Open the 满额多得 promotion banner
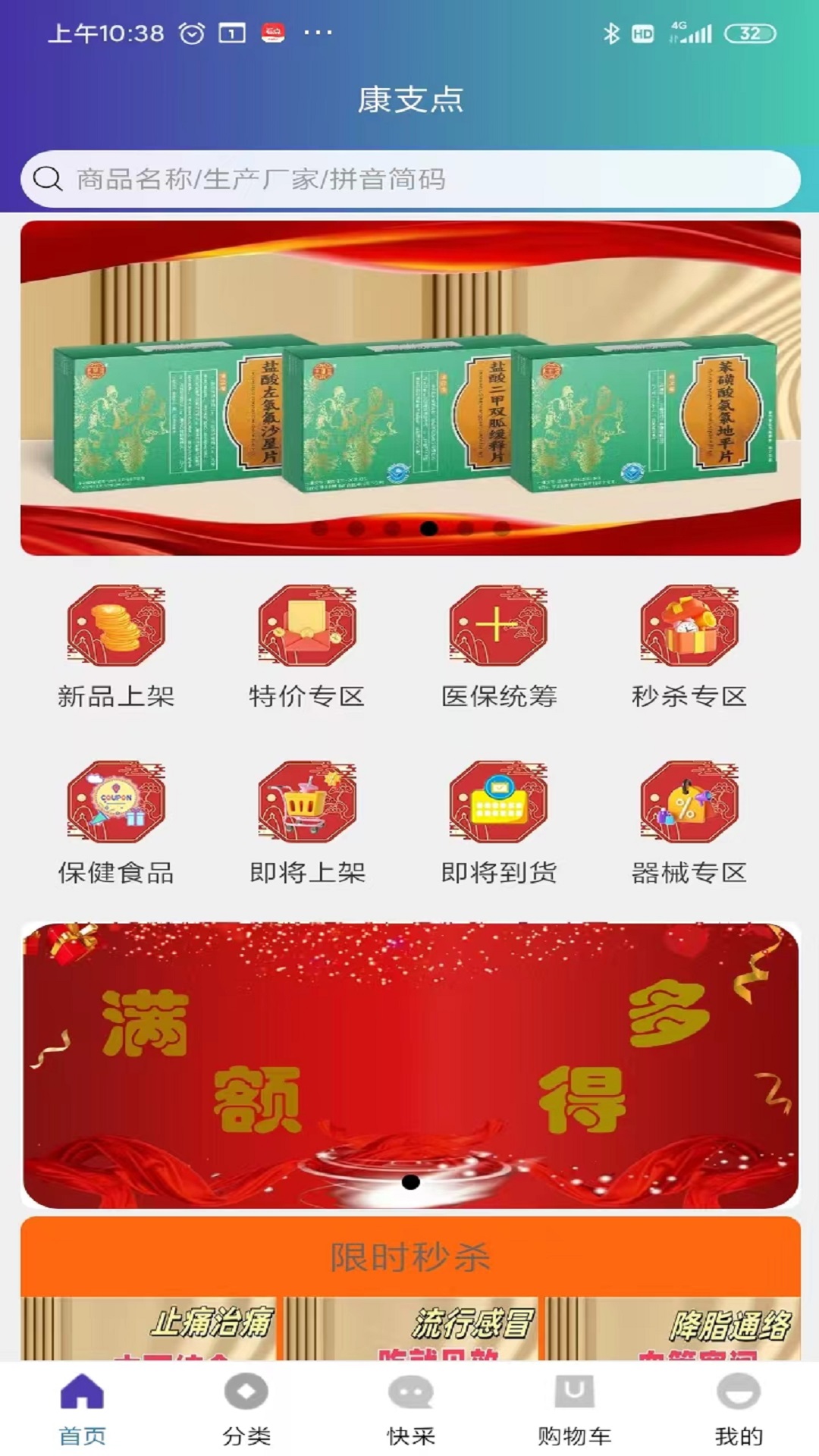The height and width of the screenshot is (1456, 819). [410, 1065]
